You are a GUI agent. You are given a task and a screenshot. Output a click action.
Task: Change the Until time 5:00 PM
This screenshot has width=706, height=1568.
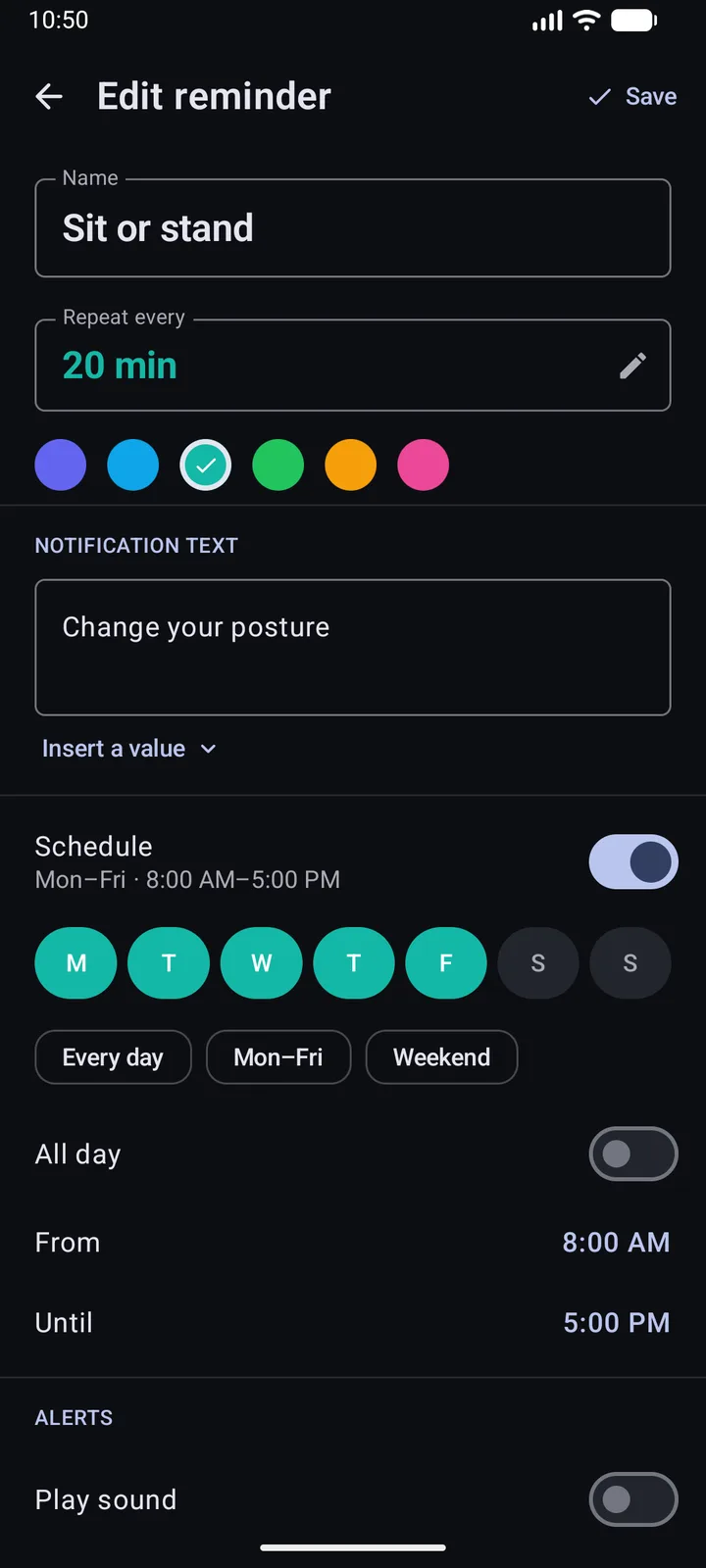(x=616, y=1323)
